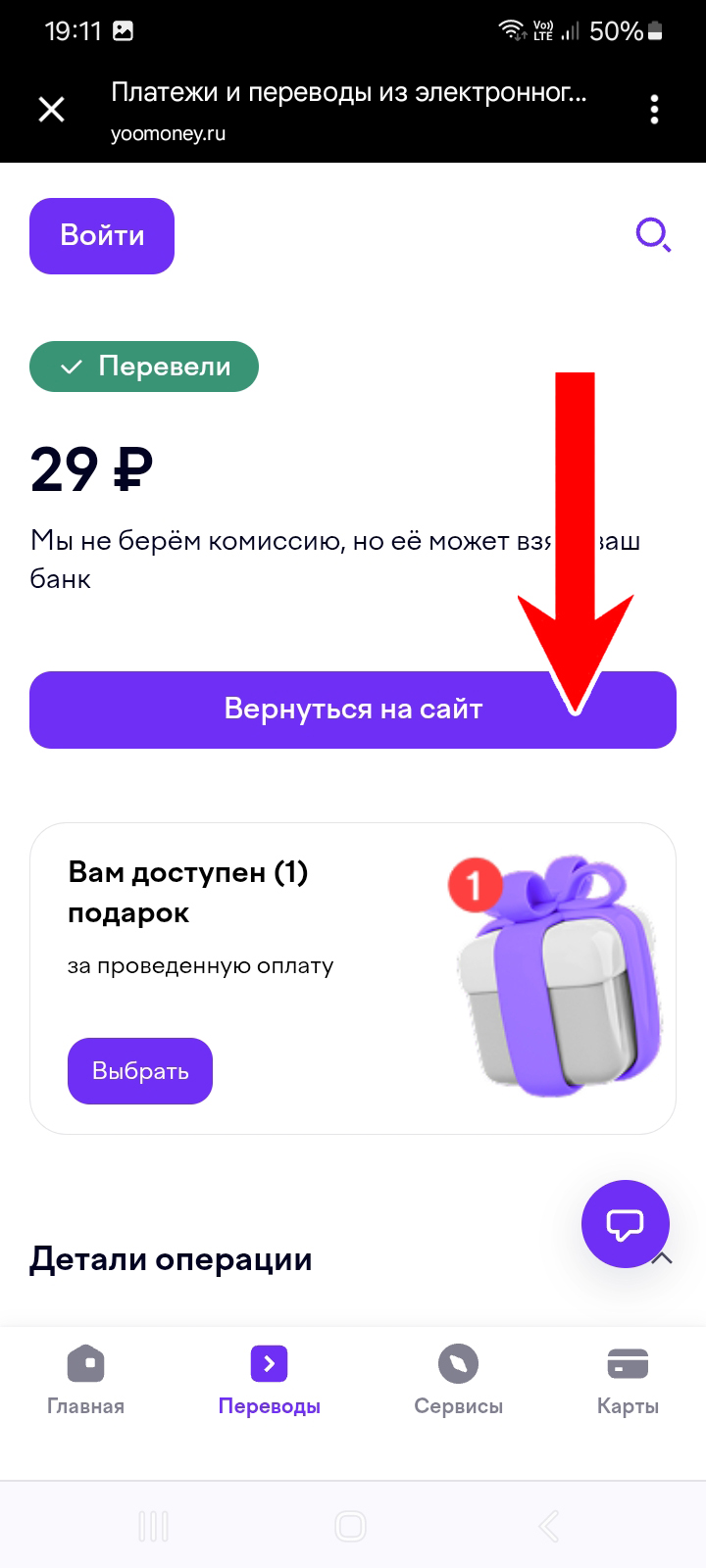Open the search magnifier icon
Image resolution: width=706 pixels, height=1568 pixels.
[x=653, y=235]
